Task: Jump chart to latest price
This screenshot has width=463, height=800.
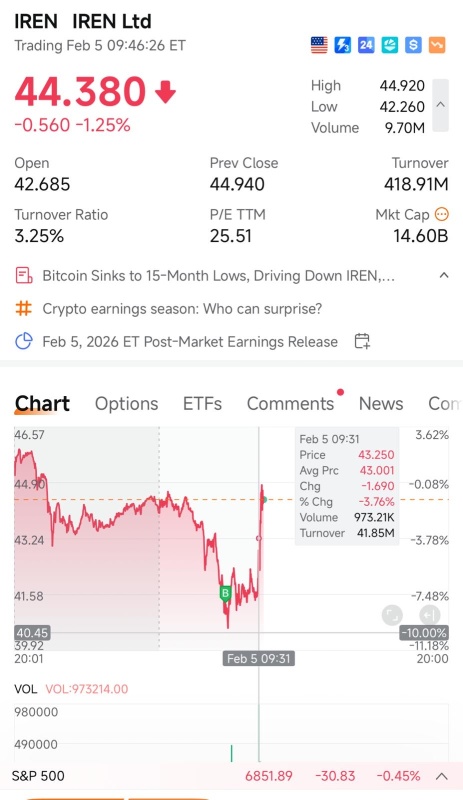Action: [427, 615]
